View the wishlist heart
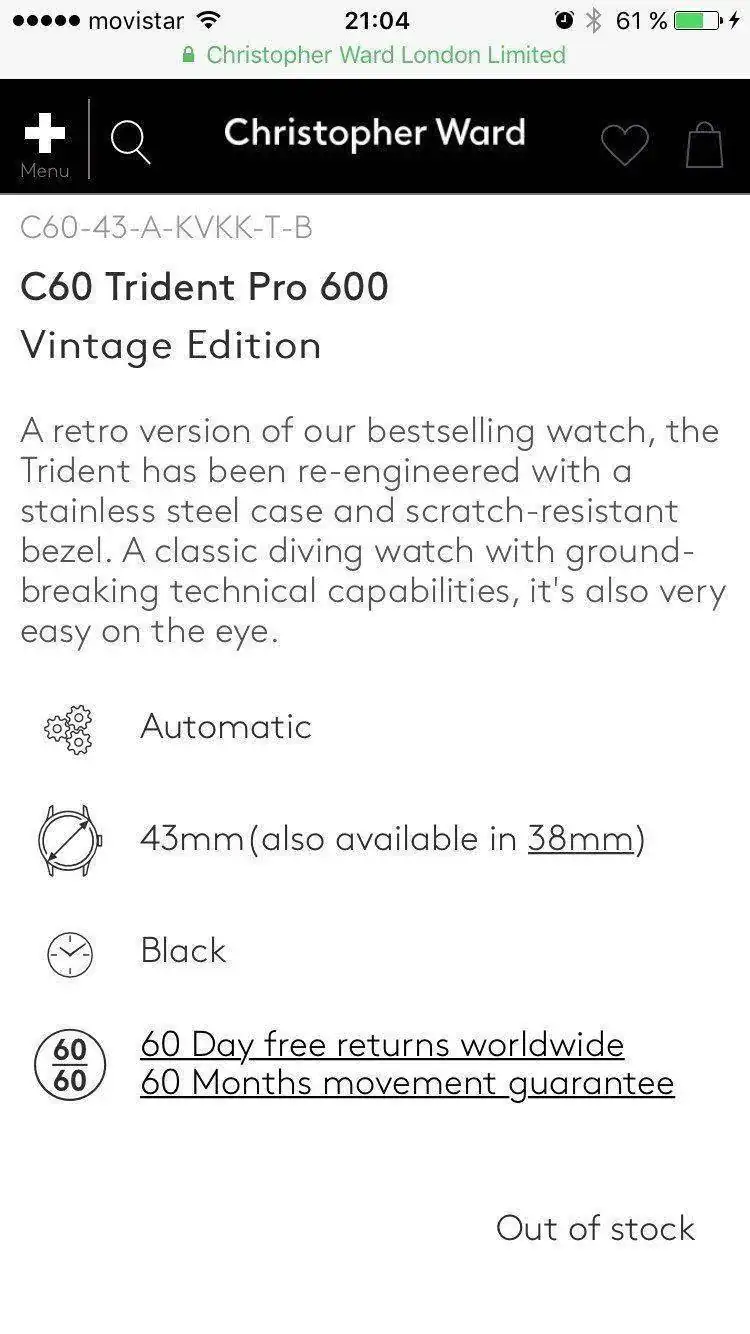Screen dimensions: 750x1334 click(x=625, y=146)
